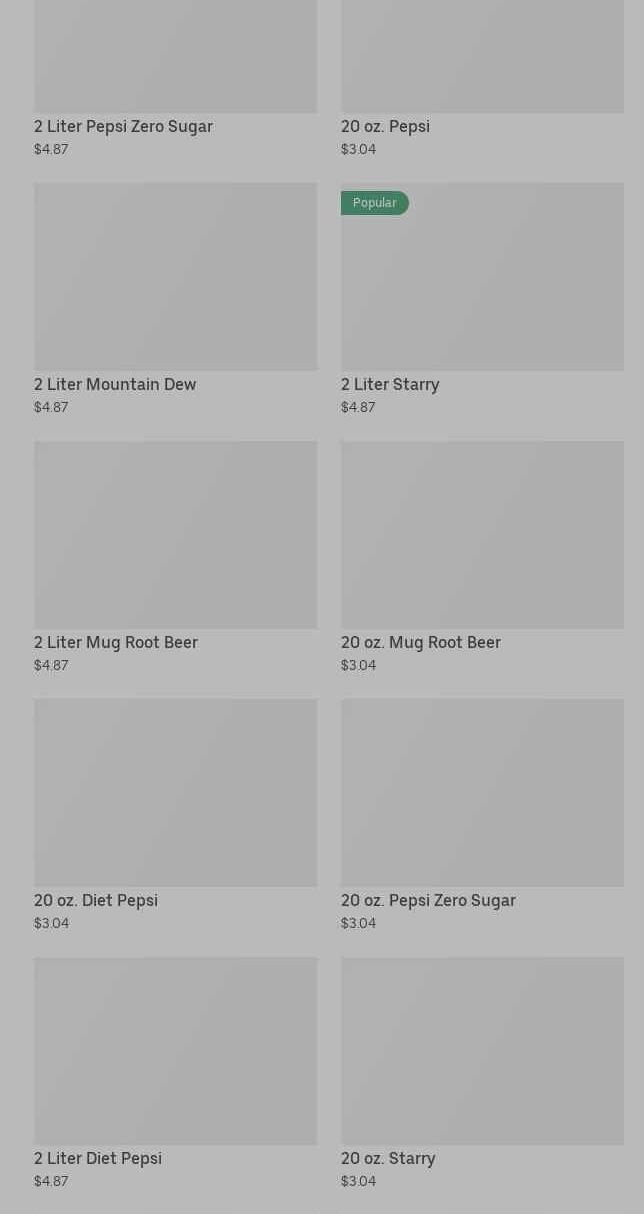Open the 2 Liter Mountain Dew card
The height and width of the screenshot is (1214, 644).
pyautogui.click(x=175, y=300)
